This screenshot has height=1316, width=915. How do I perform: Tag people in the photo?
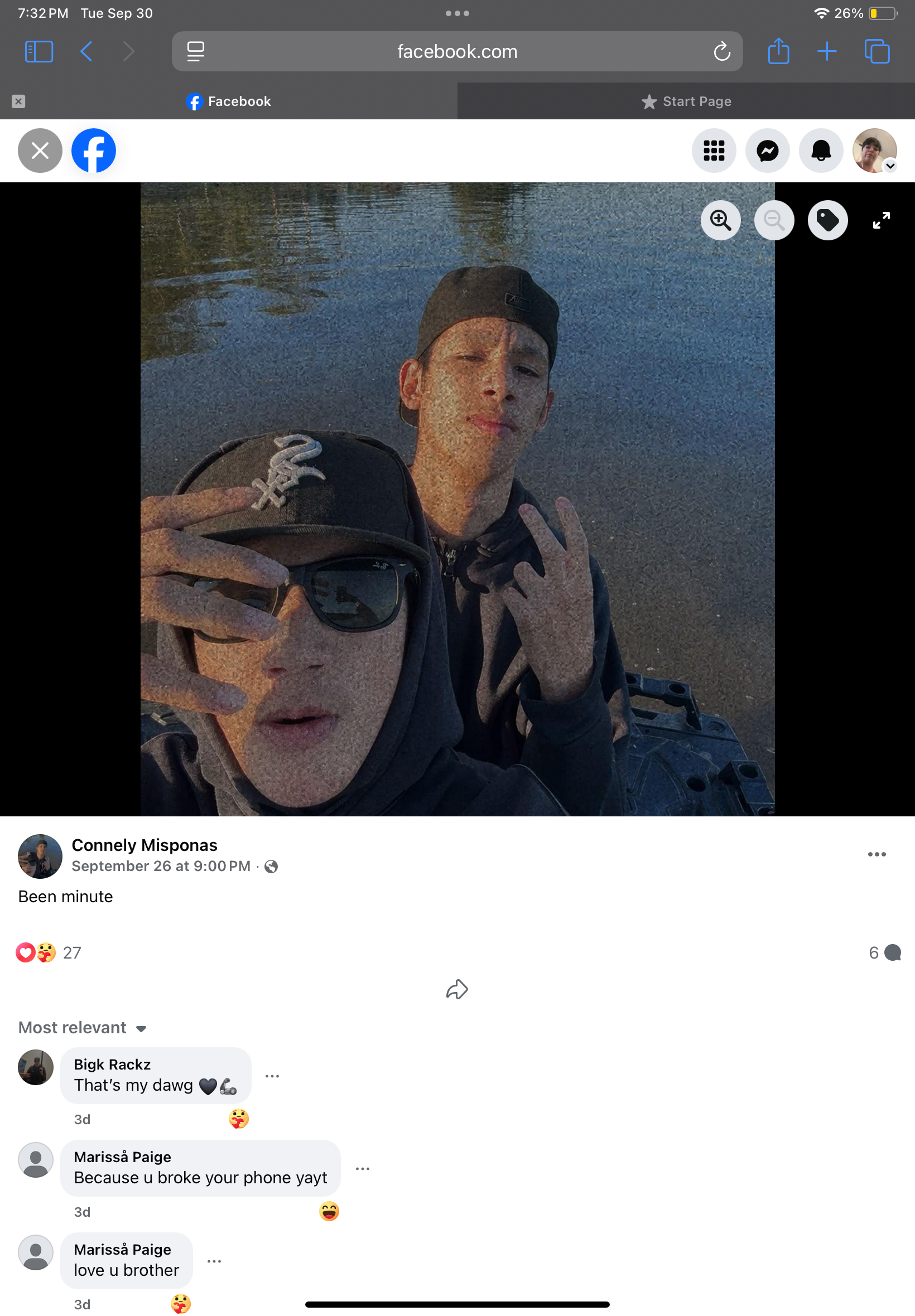click(827, 220)
